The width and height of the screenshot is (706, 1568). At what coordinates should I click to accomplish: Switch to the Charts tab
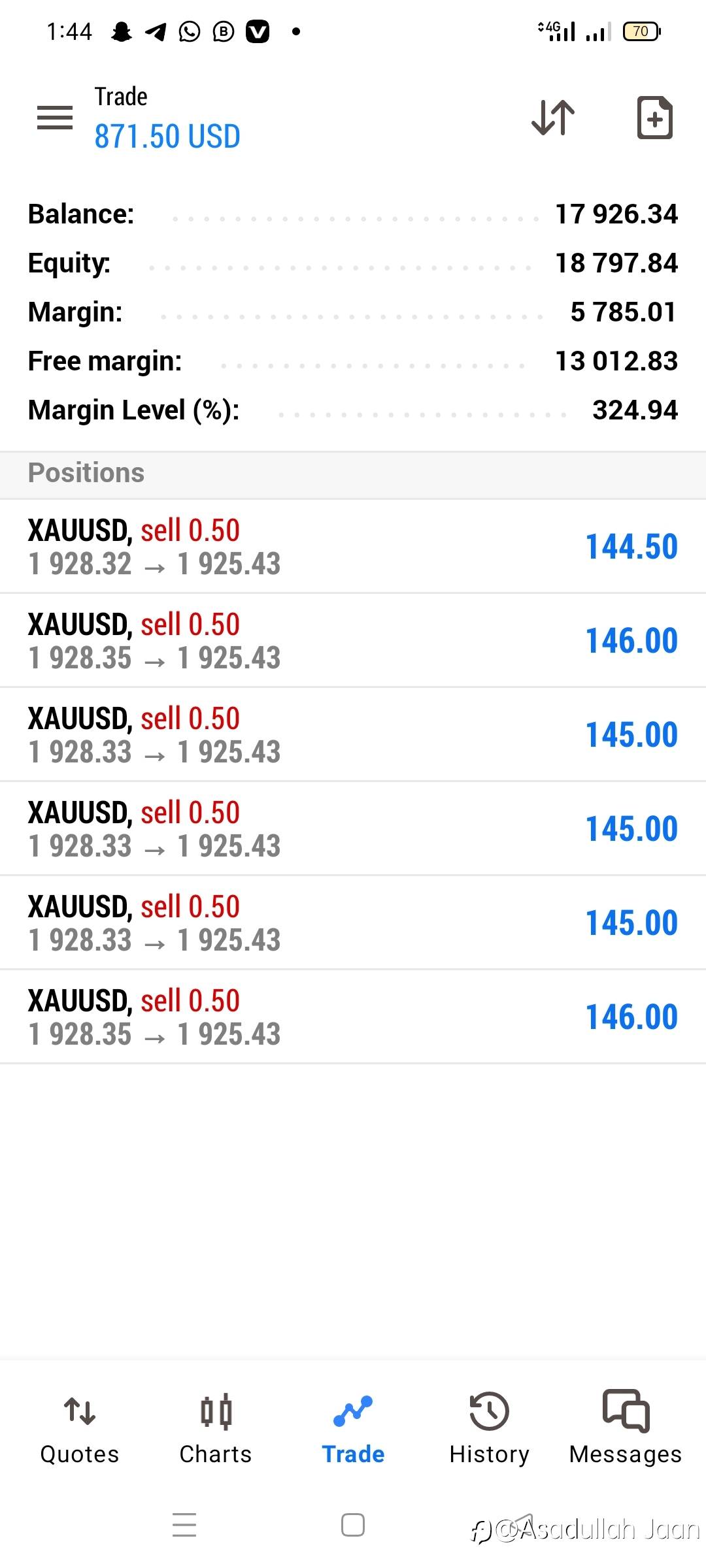point(216,1428)
